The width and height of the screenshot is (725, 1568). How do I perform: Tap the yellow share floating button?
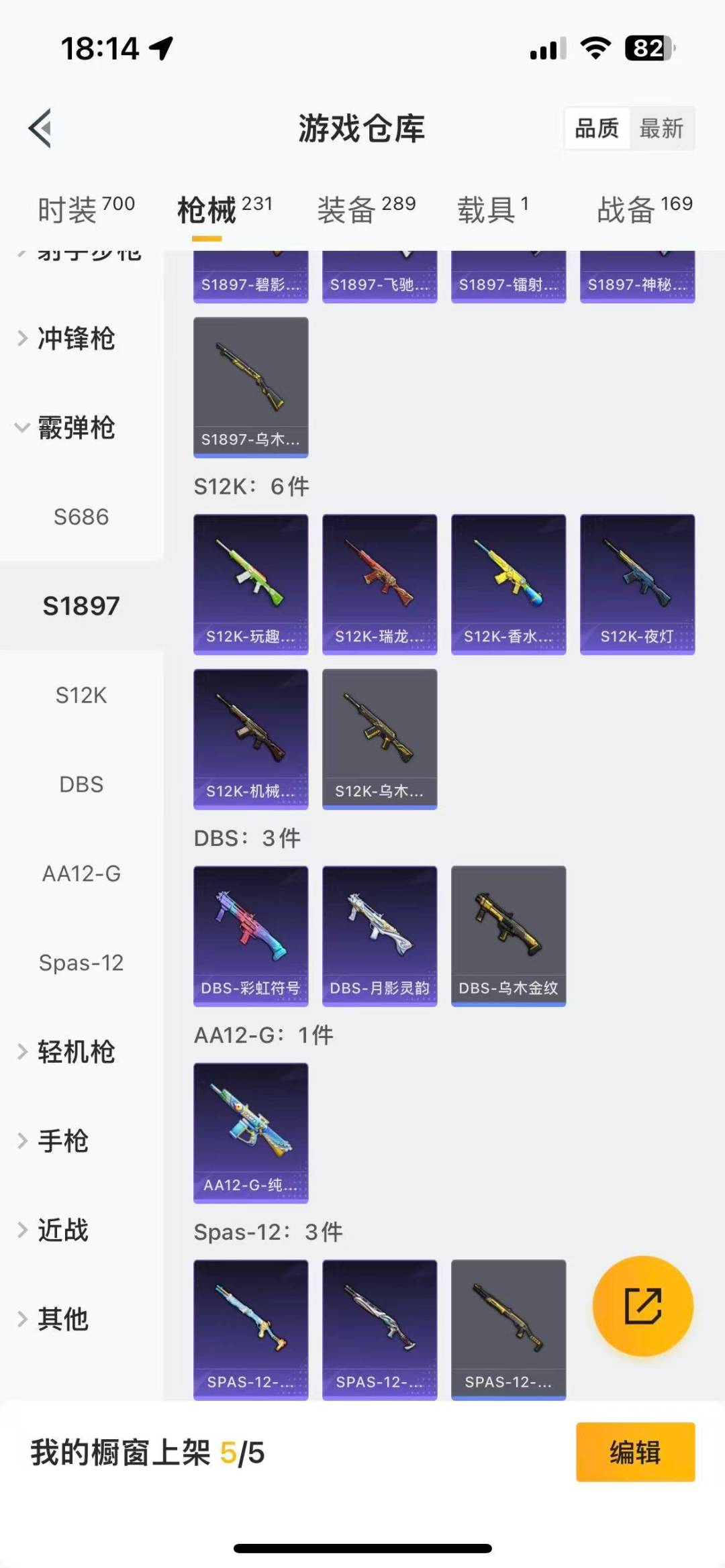pyautogui.click(x=642, y=1306)
